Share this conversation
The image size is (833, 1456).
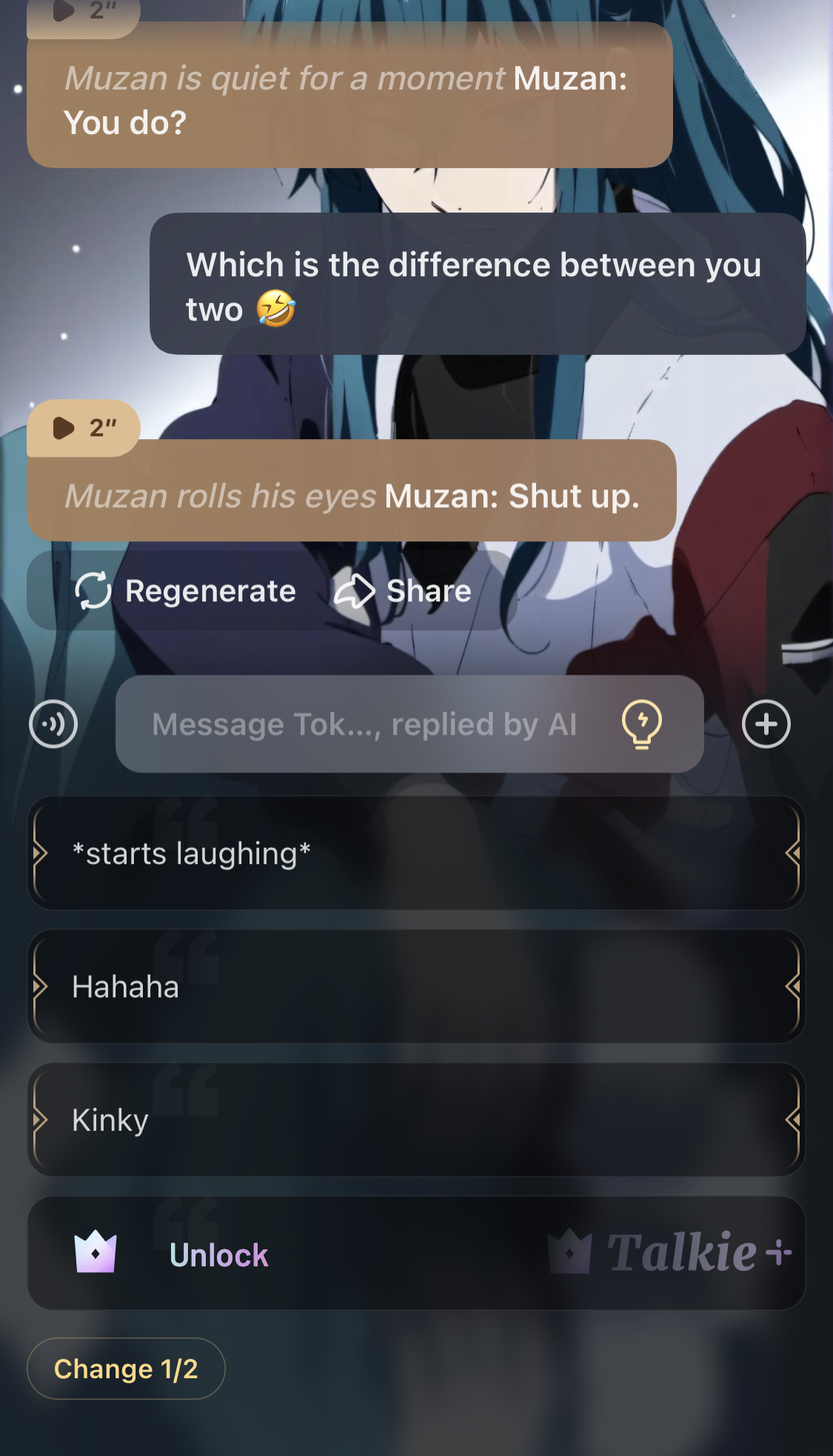(404, 591)
